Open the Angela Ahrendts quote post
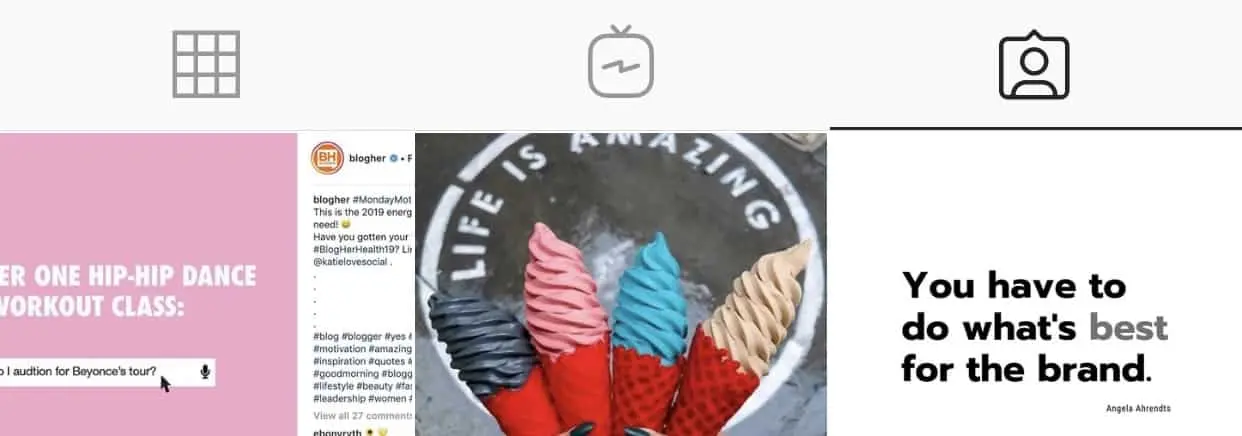 coord(1035,285)
